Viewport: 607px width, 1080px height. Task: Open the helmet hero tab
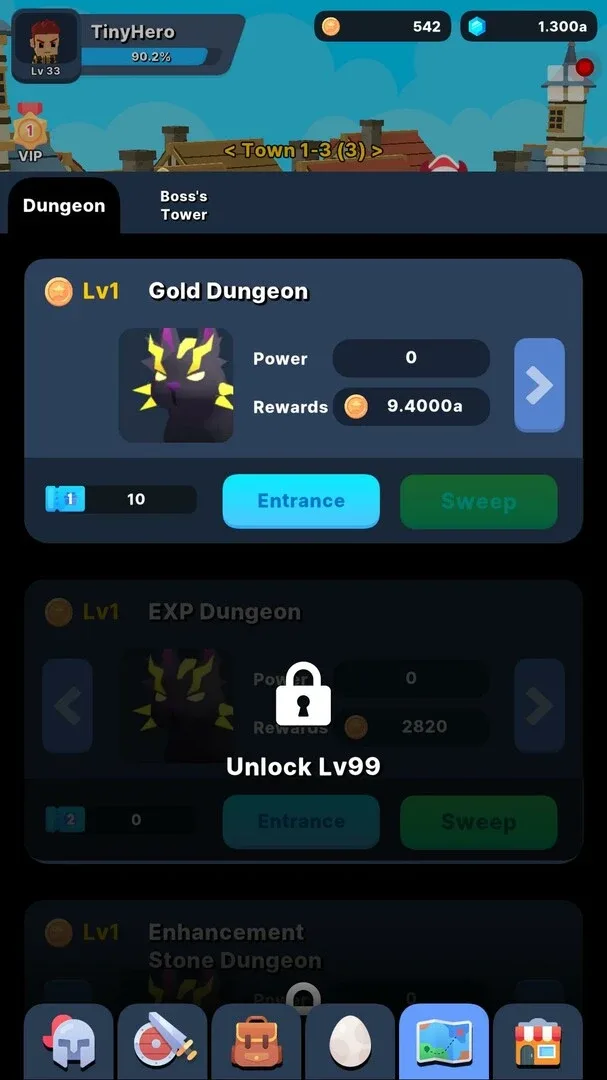(x=68, y=1042)
